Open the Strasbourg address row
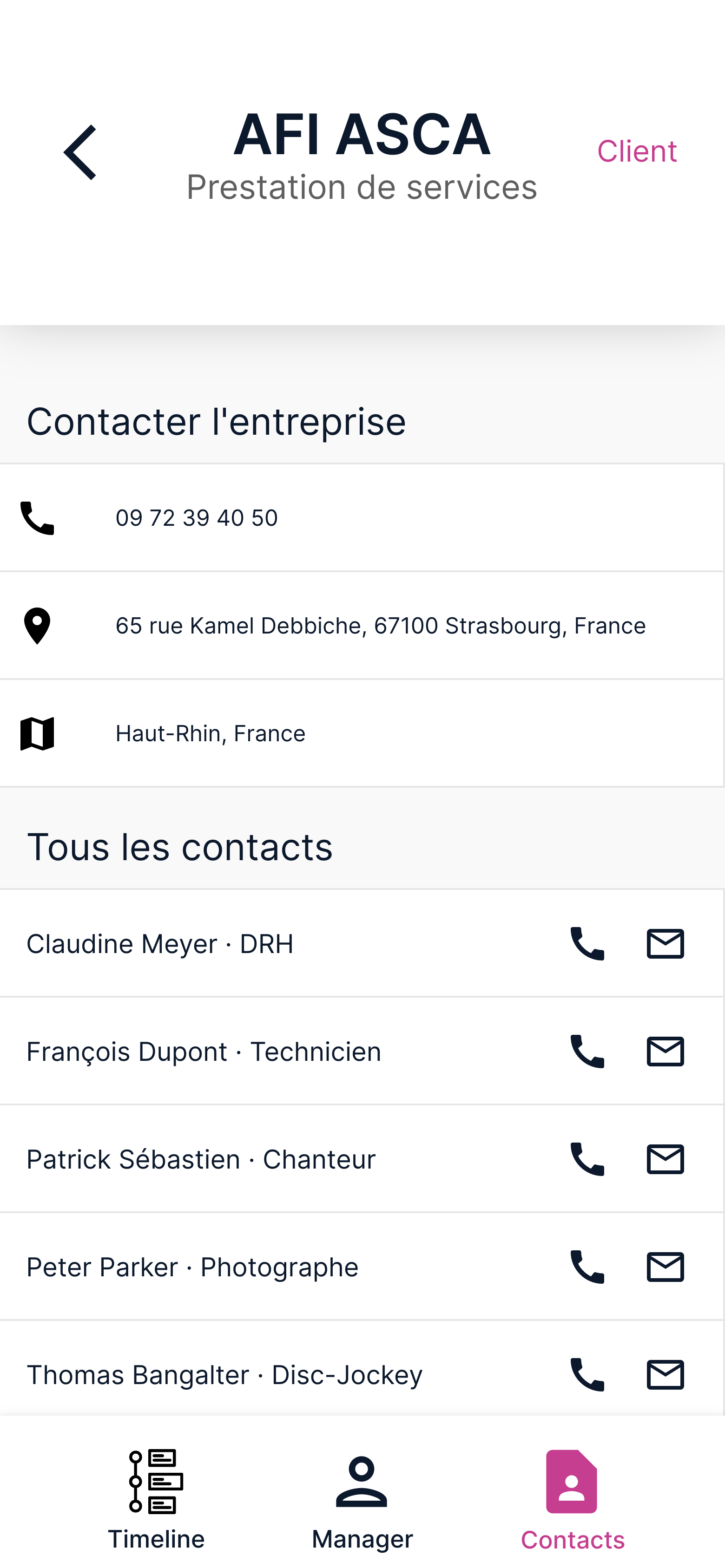Image resolution: width=725 pixels, height=1568 pixels. pos(380,626)
